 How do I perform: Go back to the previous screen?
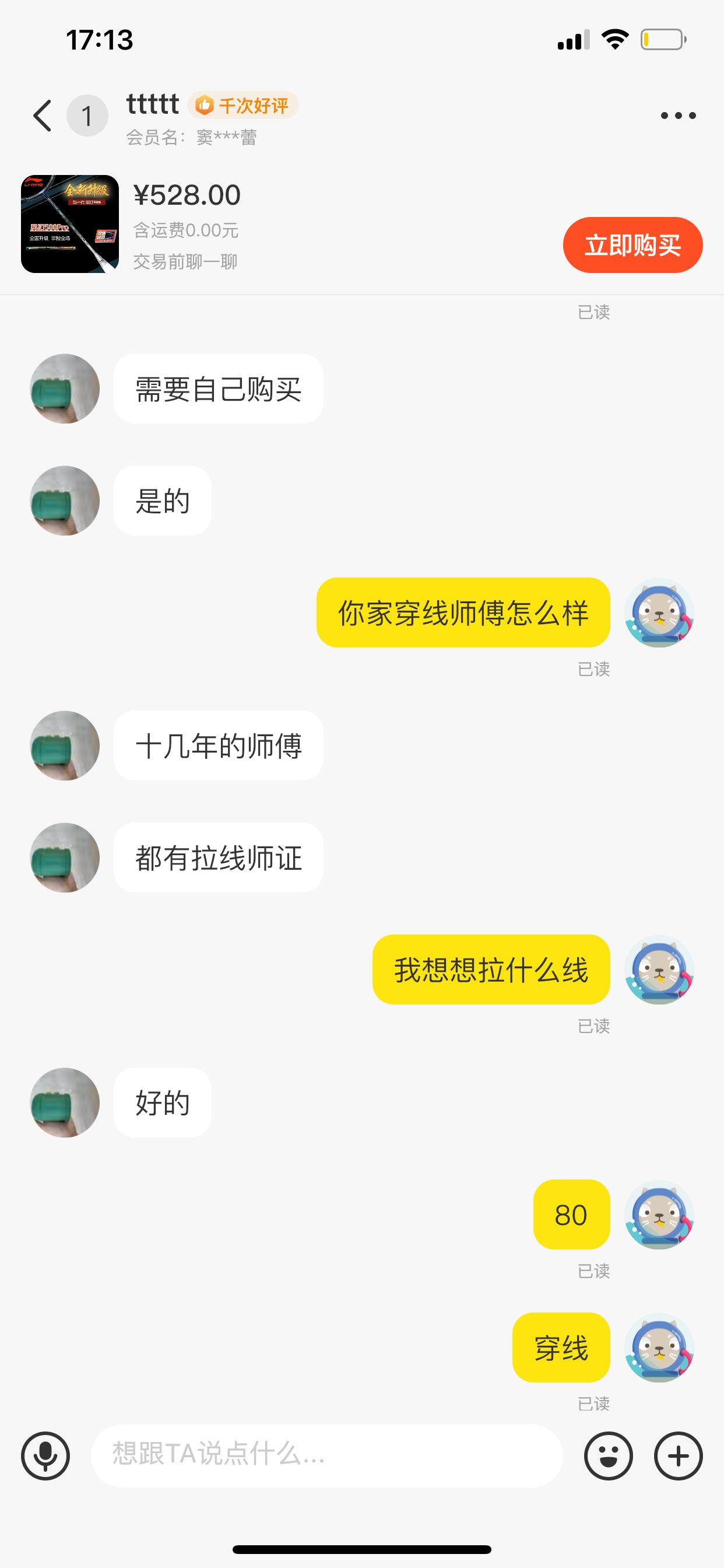[x=43, y=116]
